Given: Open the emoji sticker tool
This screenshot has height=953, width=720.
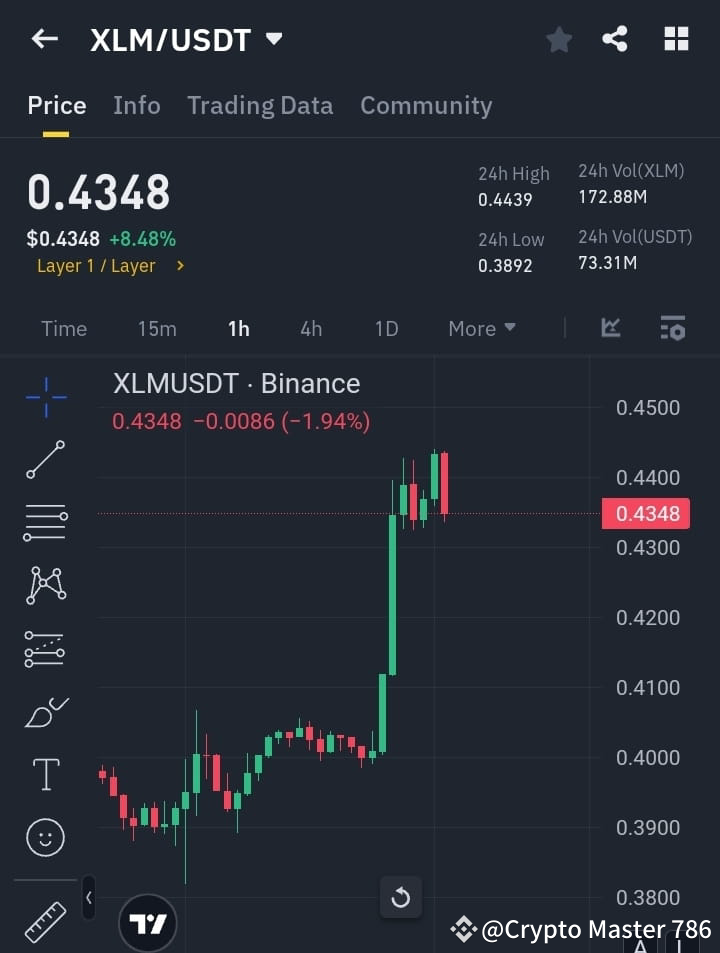Looking at the screenshot, I should 45,837.
